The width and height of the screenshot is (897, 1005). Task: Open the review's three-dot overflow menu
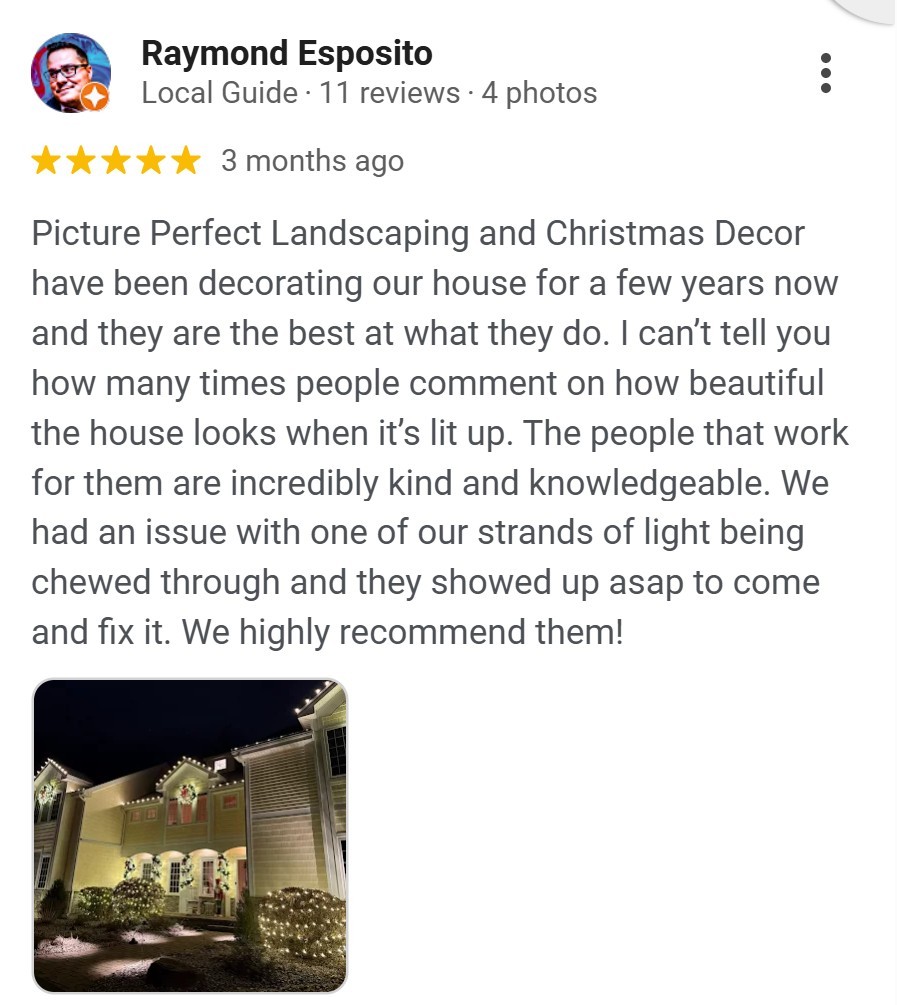pyautogui.click(x=825, y=73)
